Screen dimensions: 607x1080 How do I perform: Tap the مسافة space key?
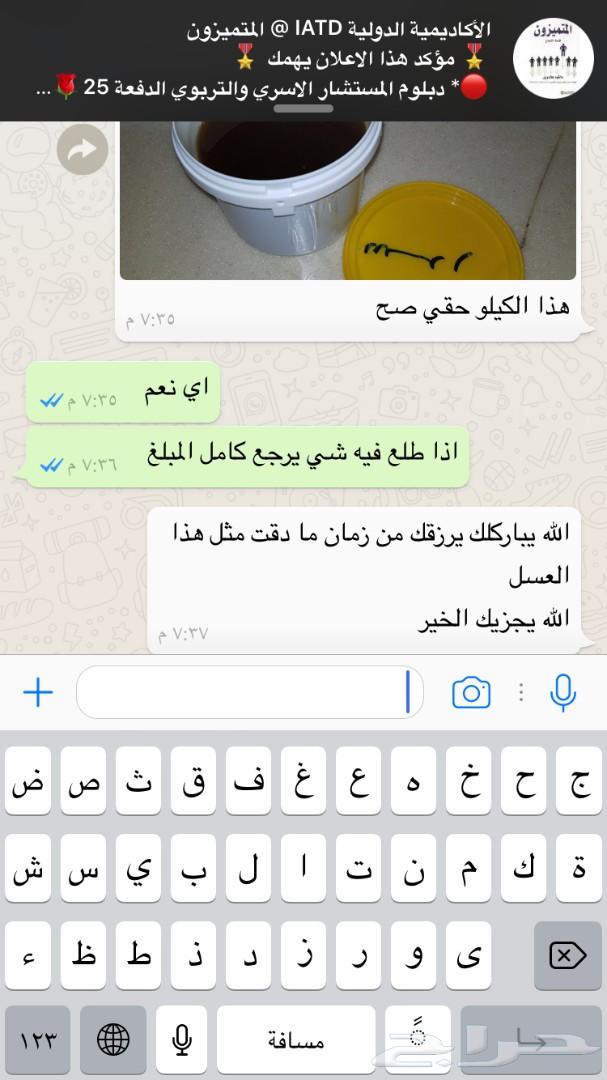pyautogui.click(x=296, y=1039)
